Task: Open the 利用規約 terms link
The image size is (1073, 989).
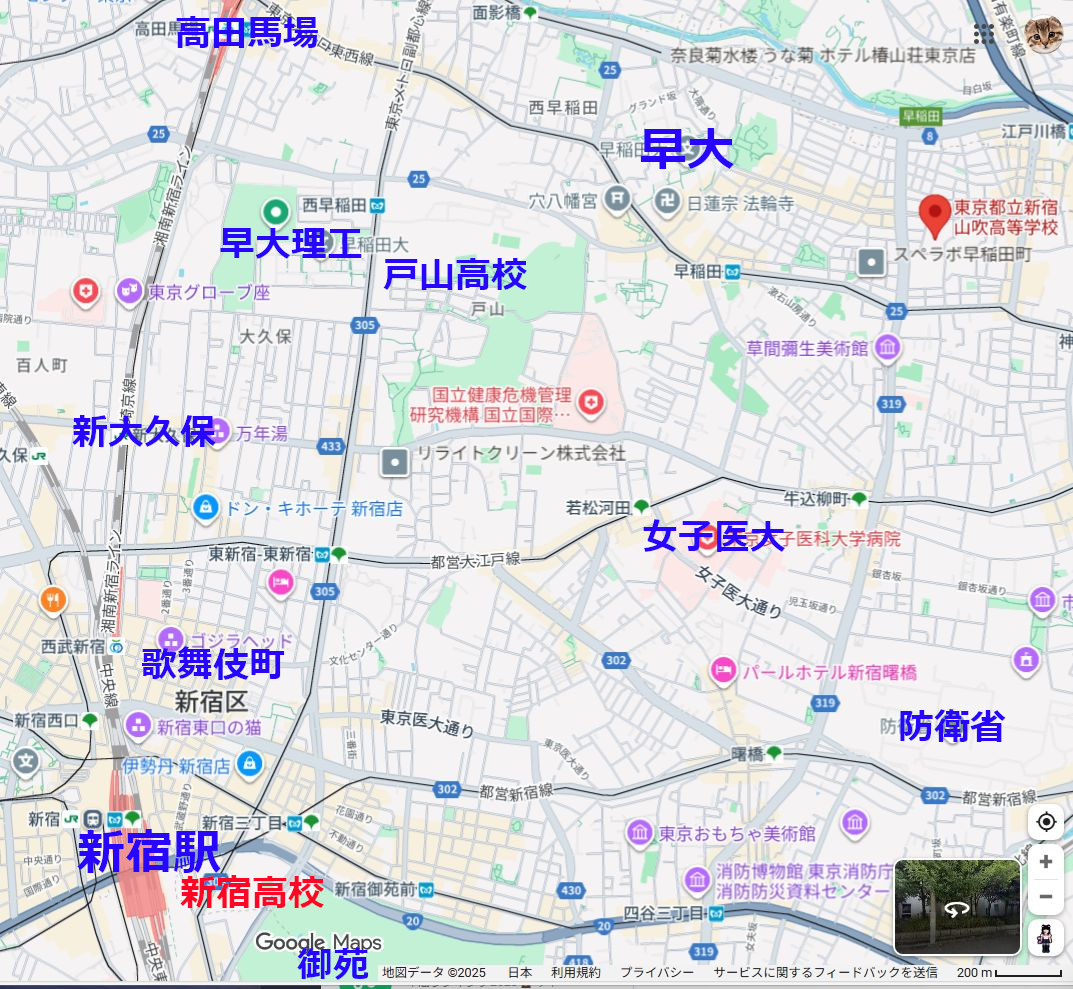Action: pos(575,972)
